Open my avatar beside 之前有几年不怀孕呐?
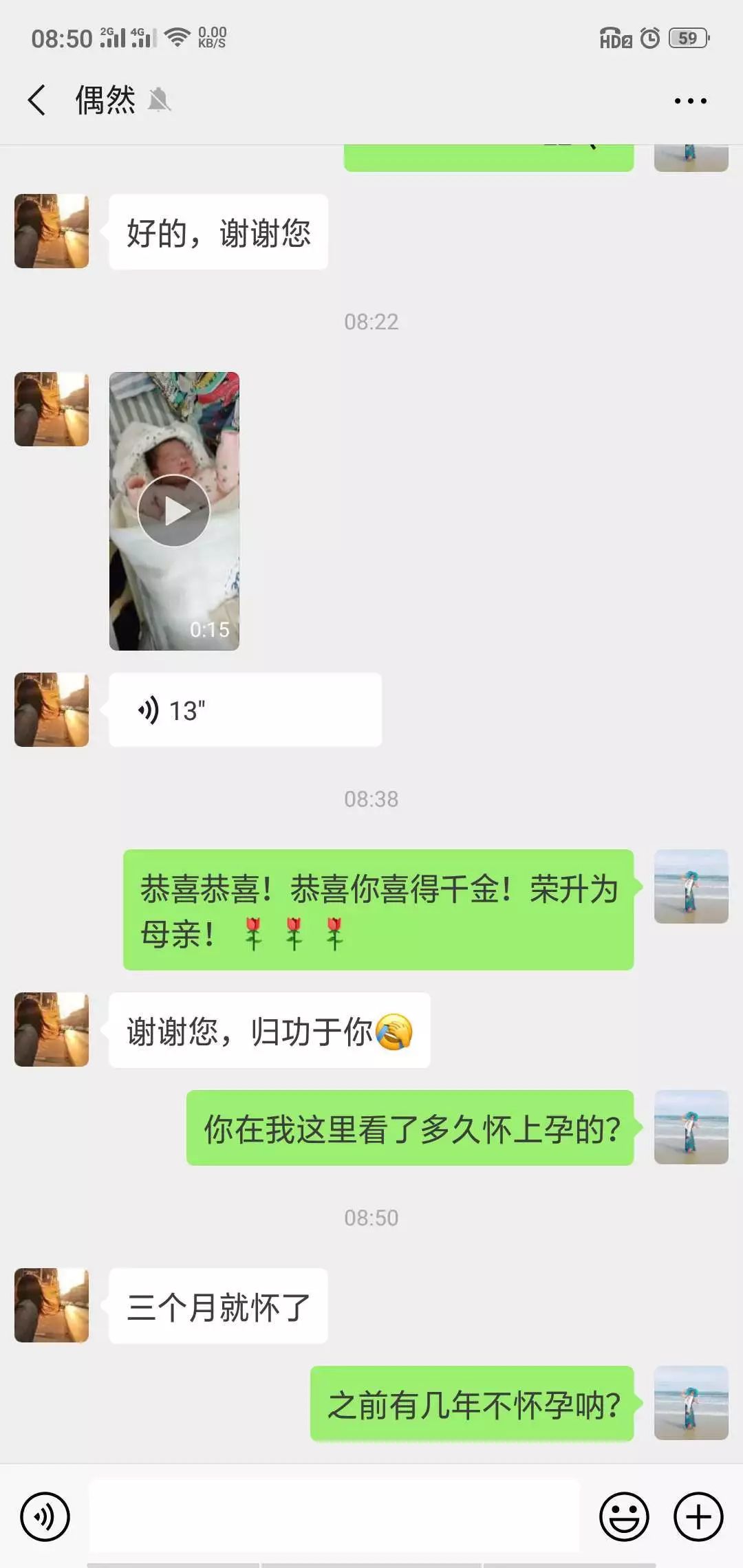 [x=691, y=1403]
